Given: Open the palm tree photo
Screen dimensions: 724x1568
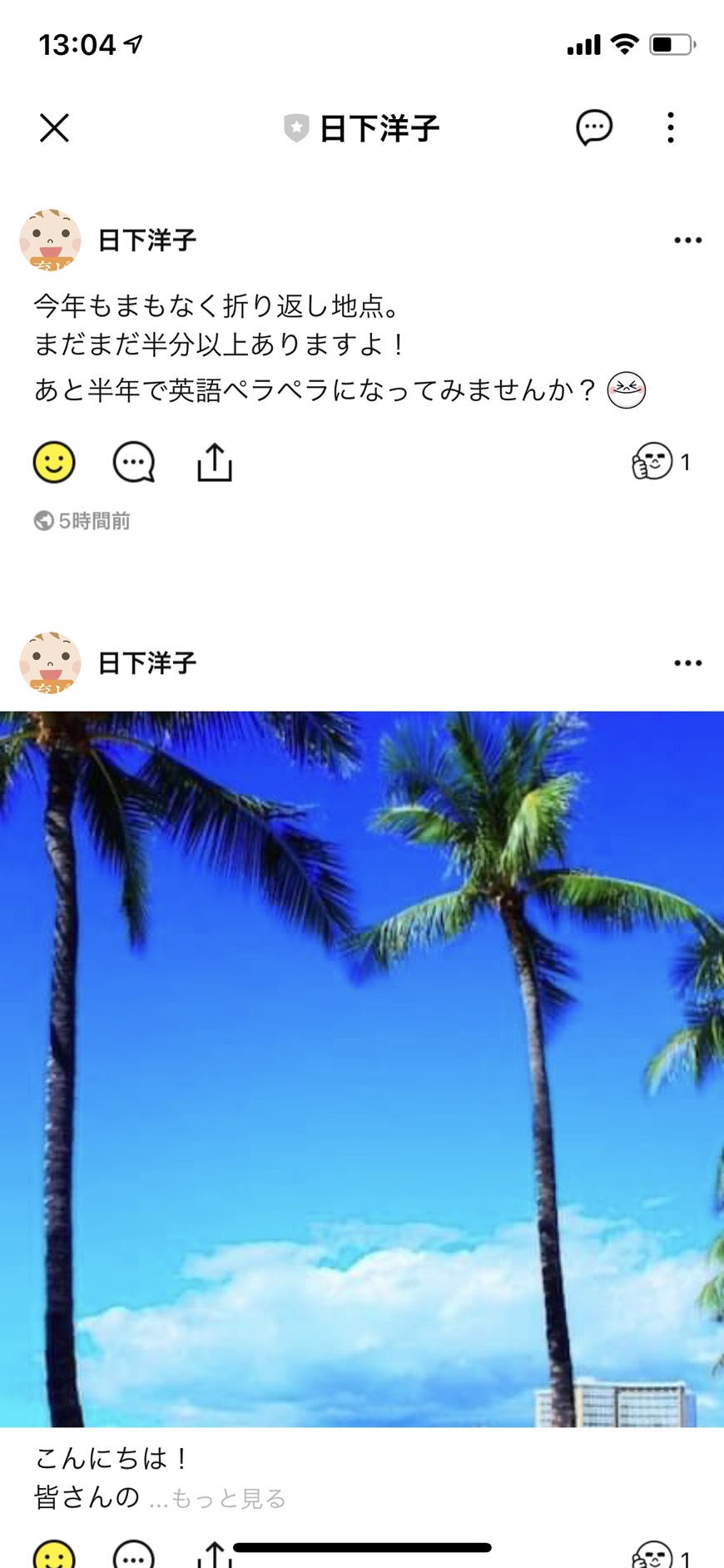Looking at the screenshot, I should [362, 1069].
